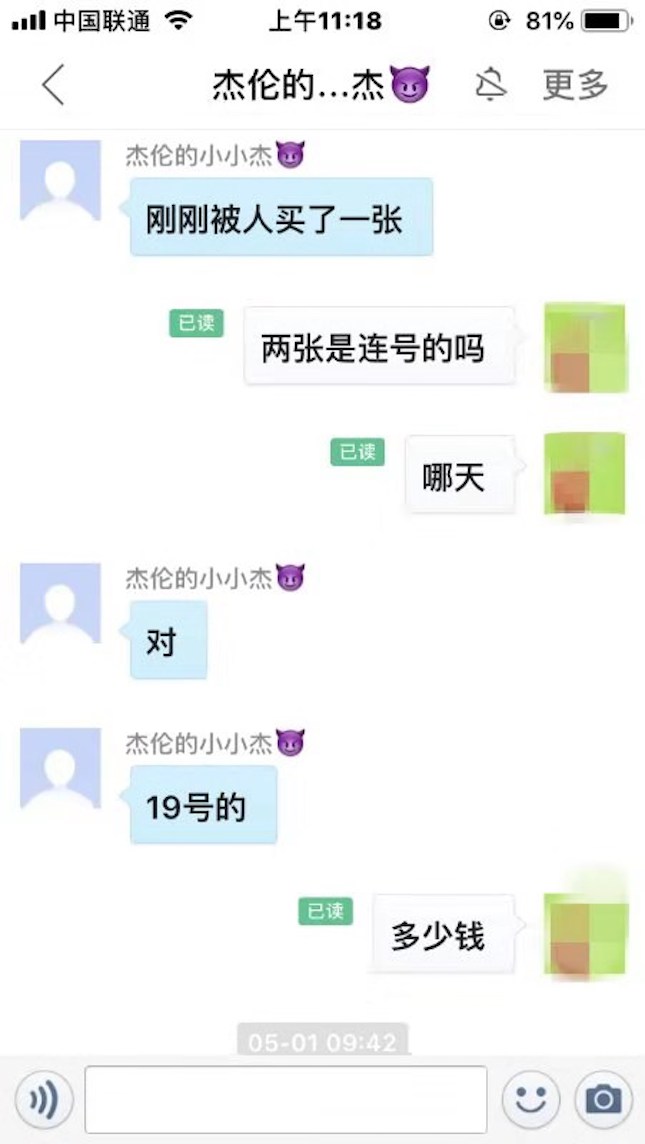This screenshot has width=645, height=1144.
Task: Switch to voice message input
Action: point(43,1100)
